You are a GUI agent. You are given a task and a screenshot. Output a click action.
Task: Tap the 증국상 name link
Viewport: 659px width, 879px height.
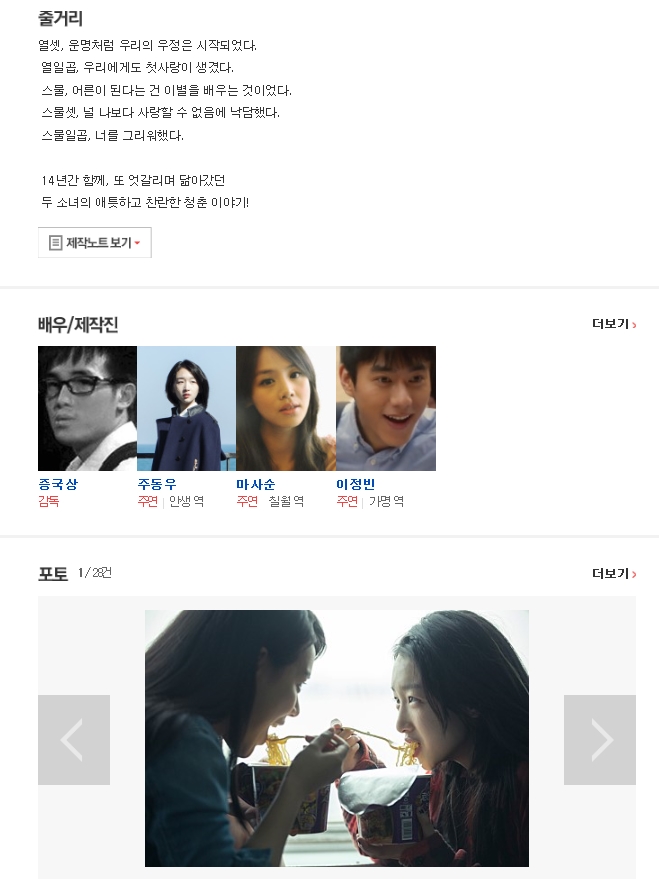point(58,484)
